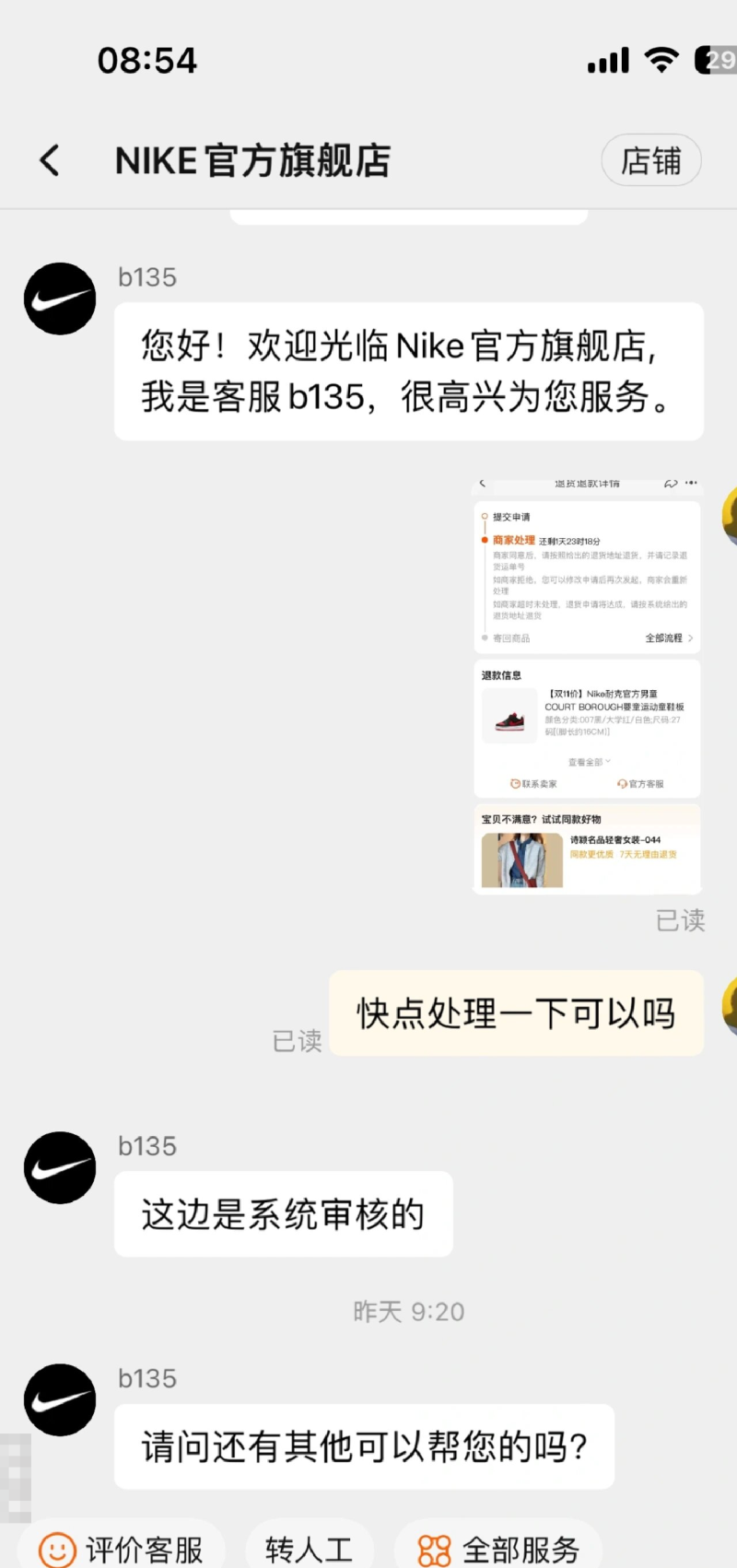Open the sent refund screenshot image

[587, 686]
